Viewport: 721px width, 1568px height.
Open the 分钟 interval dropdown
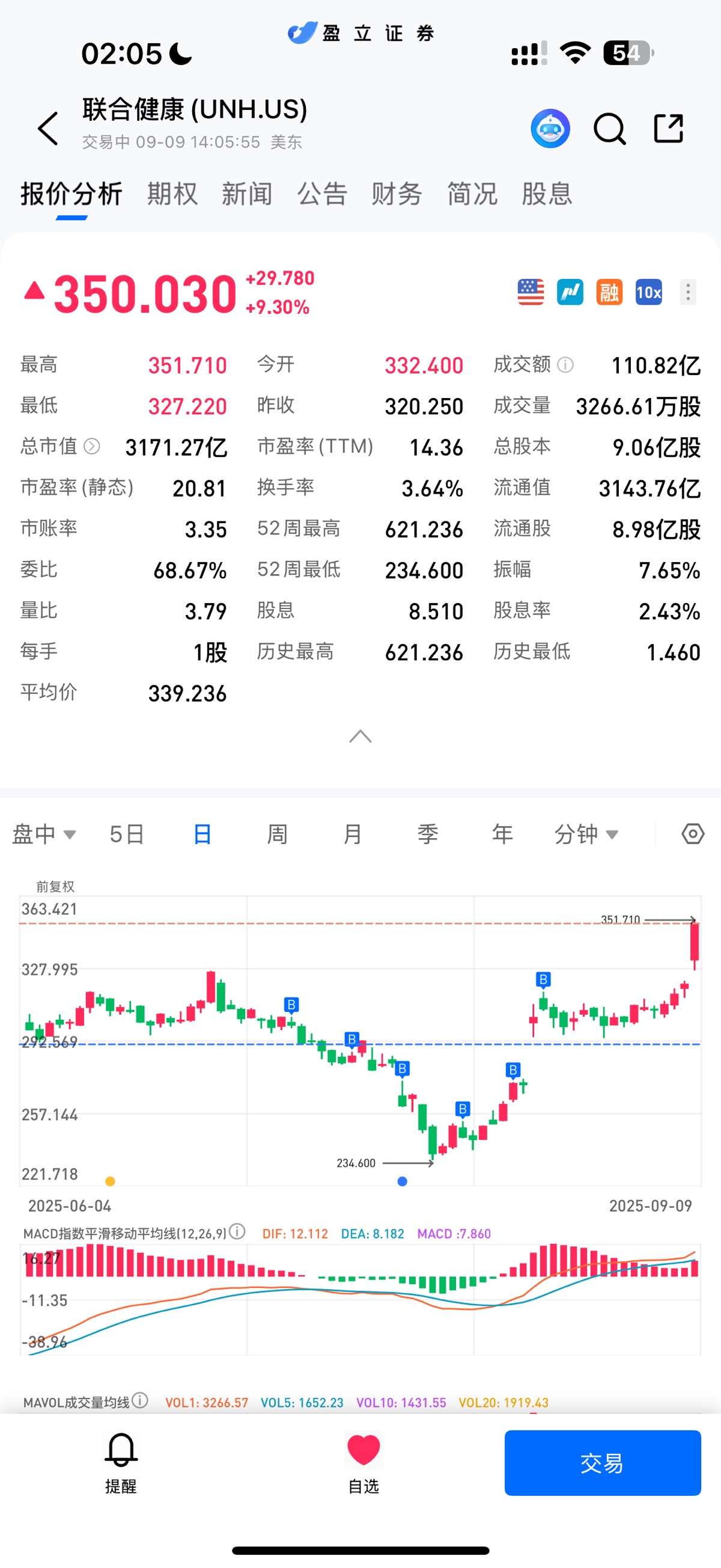585,834
